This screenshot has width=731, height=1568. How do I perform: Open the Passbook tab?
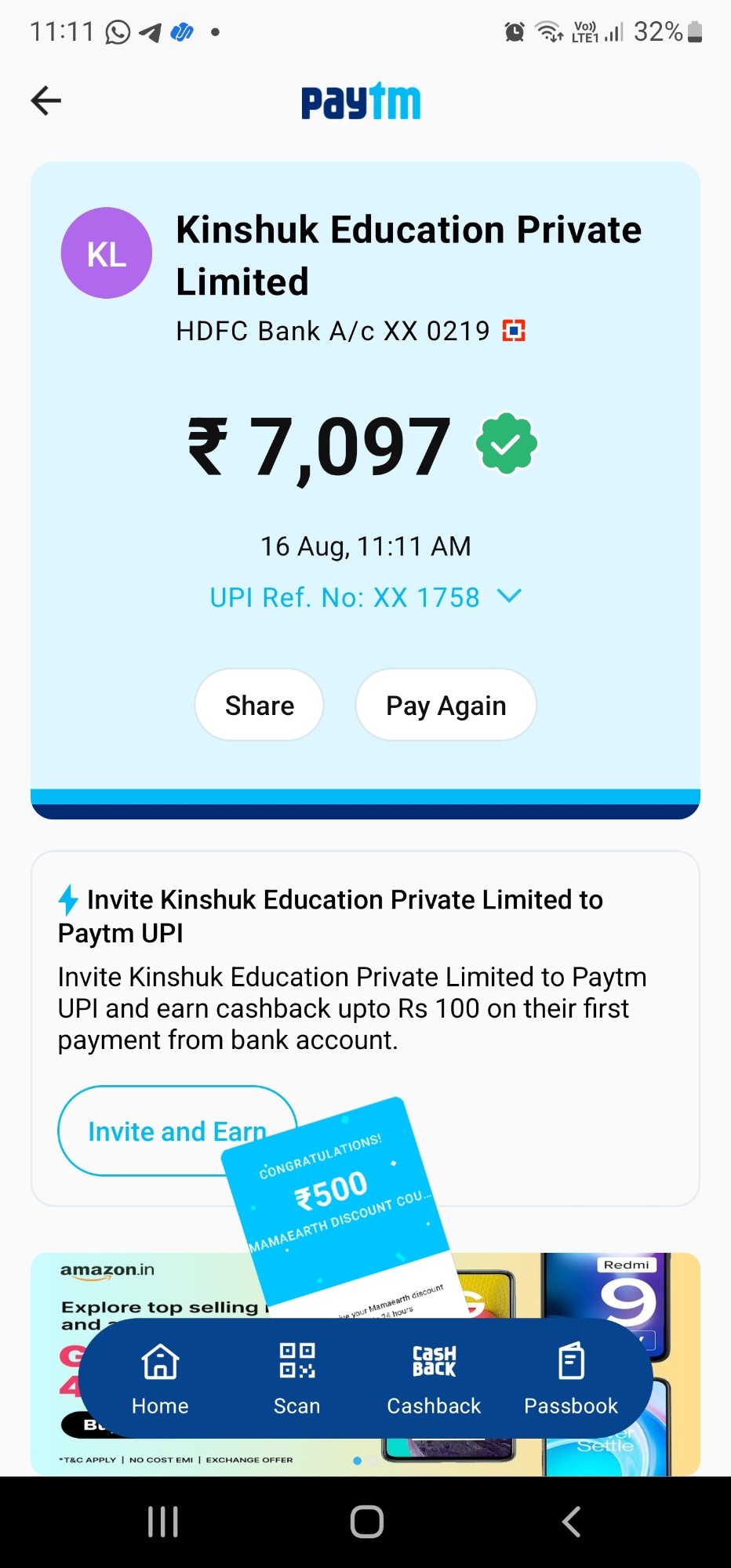pos(570,1378)
